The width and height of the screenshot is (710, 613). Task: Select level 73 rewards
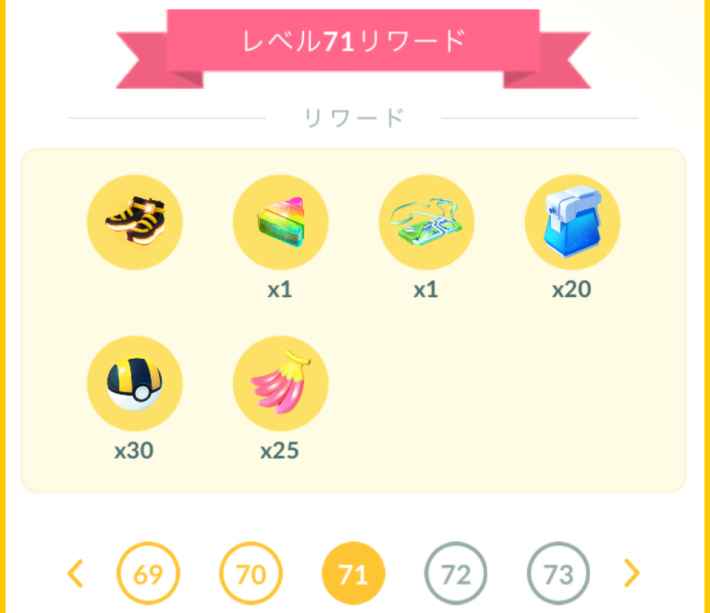click(x=558, y=574)
